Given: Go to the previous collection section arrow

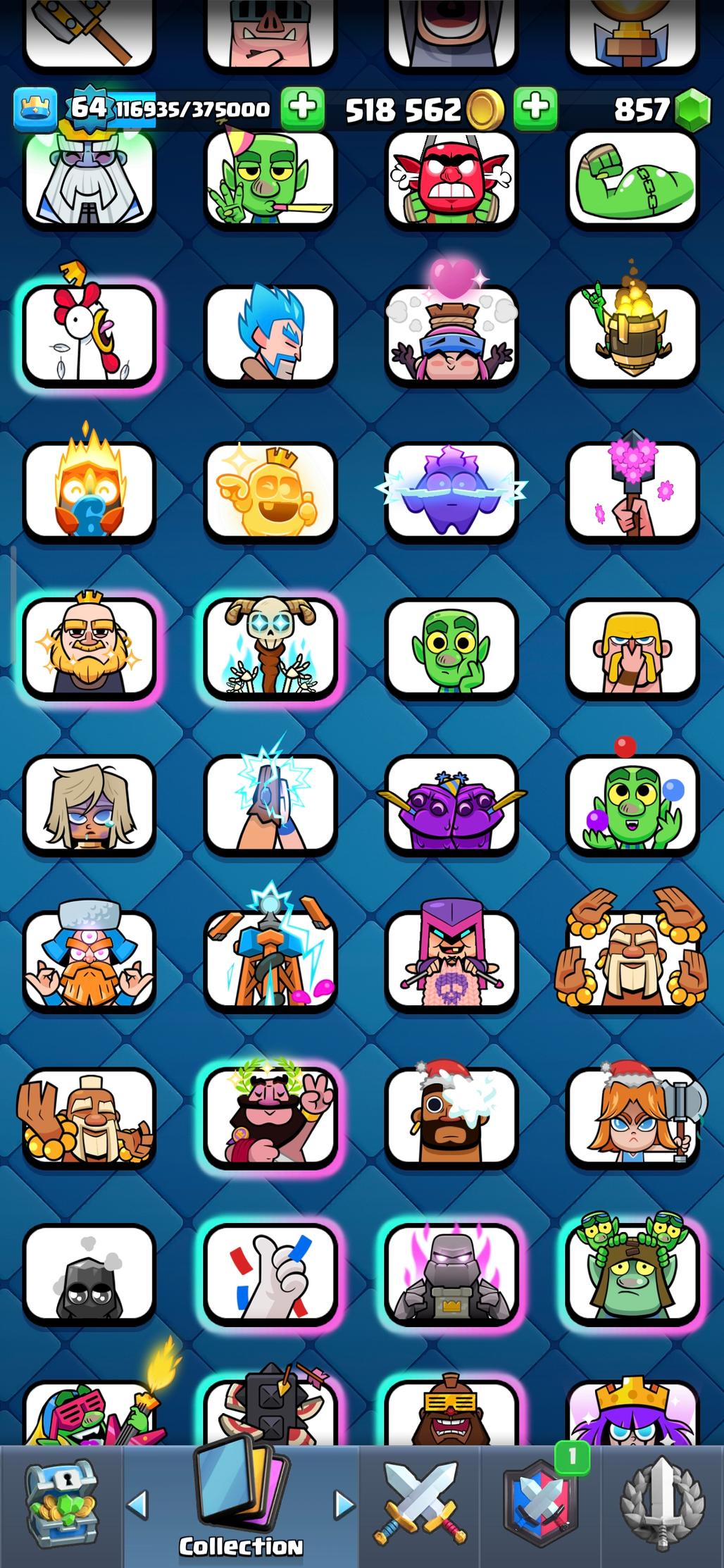Looking at the screenshot, I should pyautogui.click(x=138, y=1505).
